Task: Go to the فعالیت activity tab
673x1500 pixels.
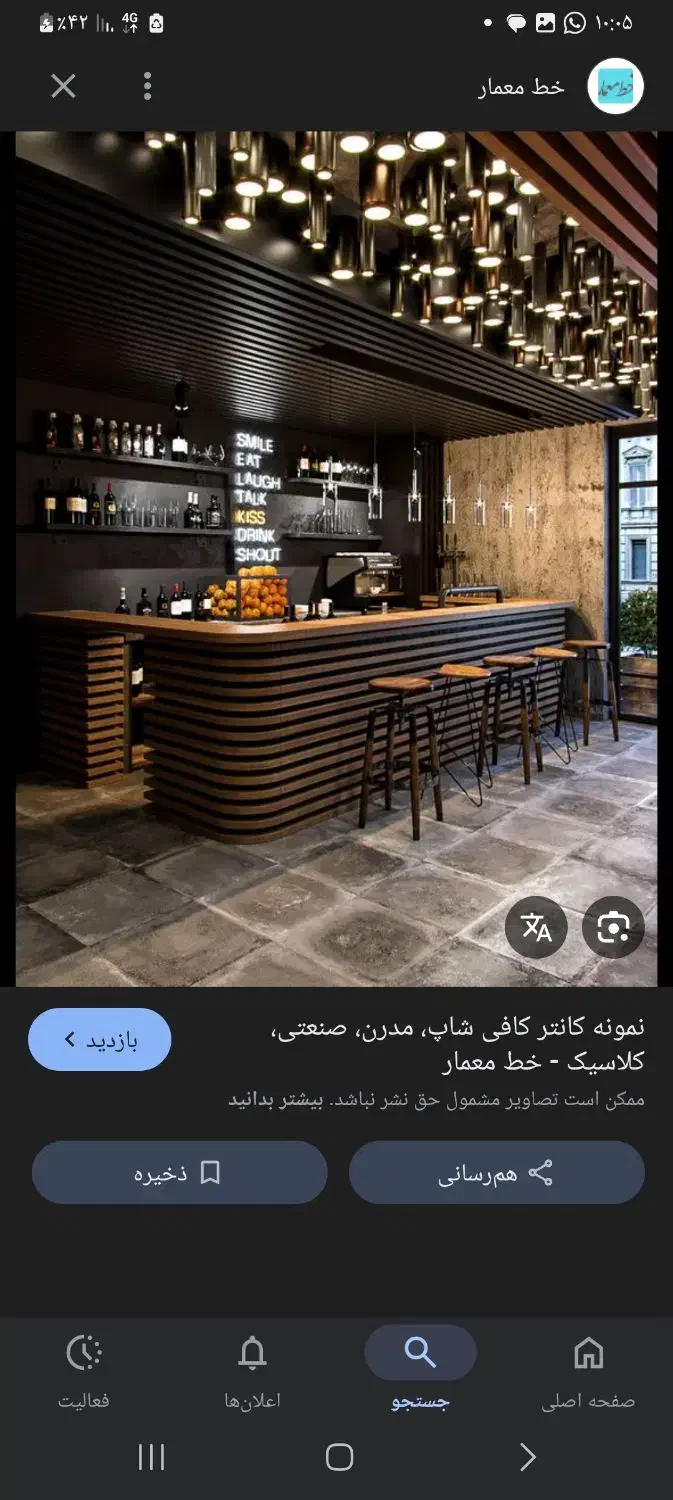Action: click(x=84, y=1372)
